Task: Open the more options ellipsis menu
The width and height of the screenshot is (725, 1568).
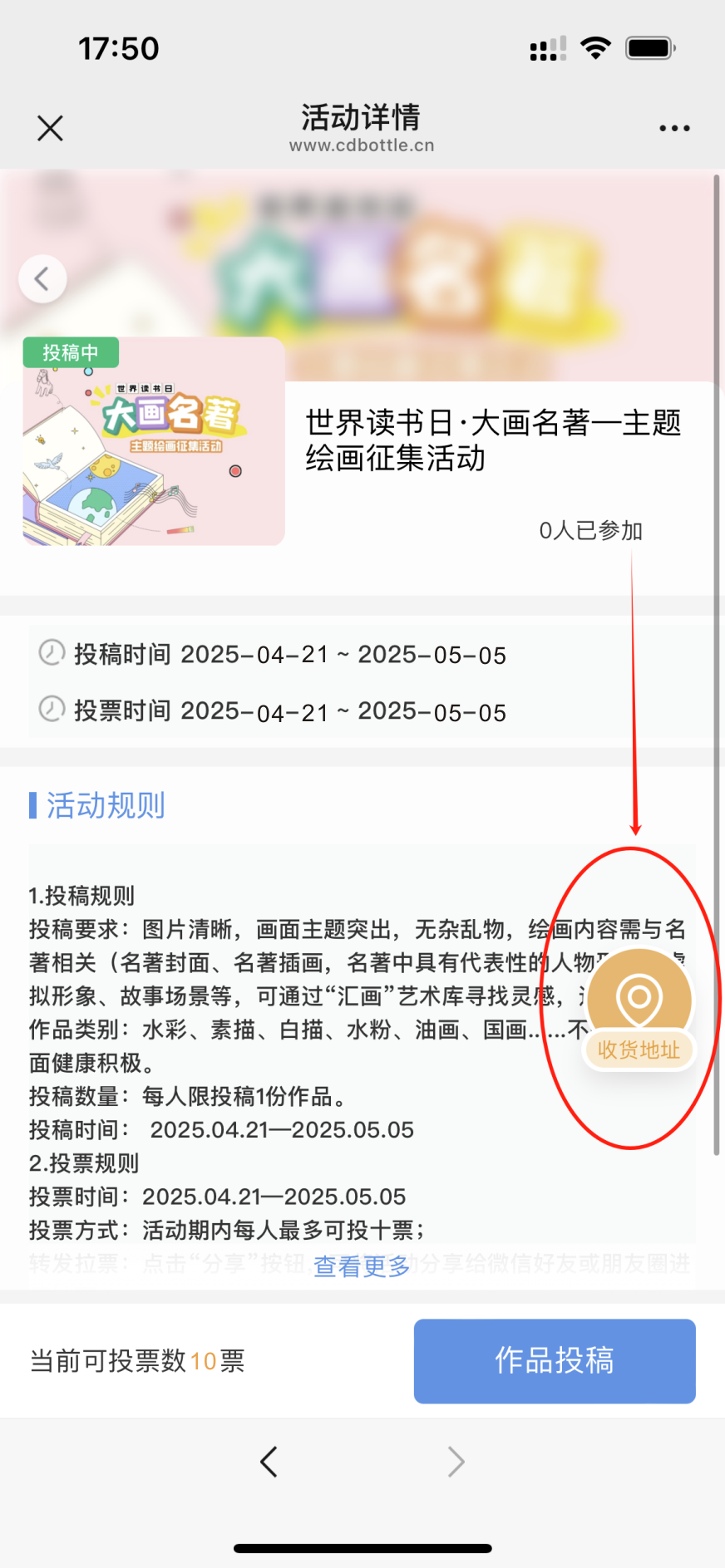Action: pos(674,126)
